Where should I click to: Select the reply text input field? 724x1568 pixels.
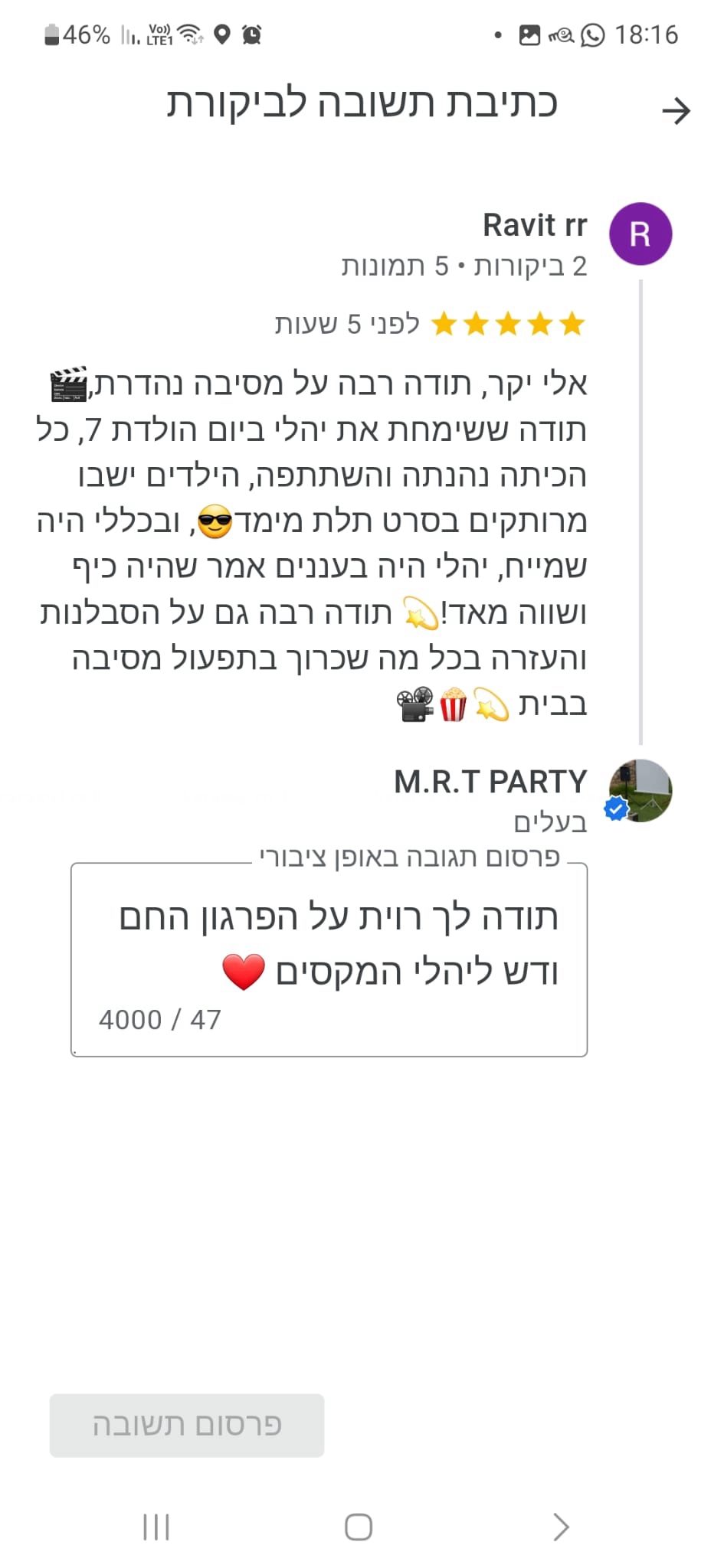tap(329, 942)
